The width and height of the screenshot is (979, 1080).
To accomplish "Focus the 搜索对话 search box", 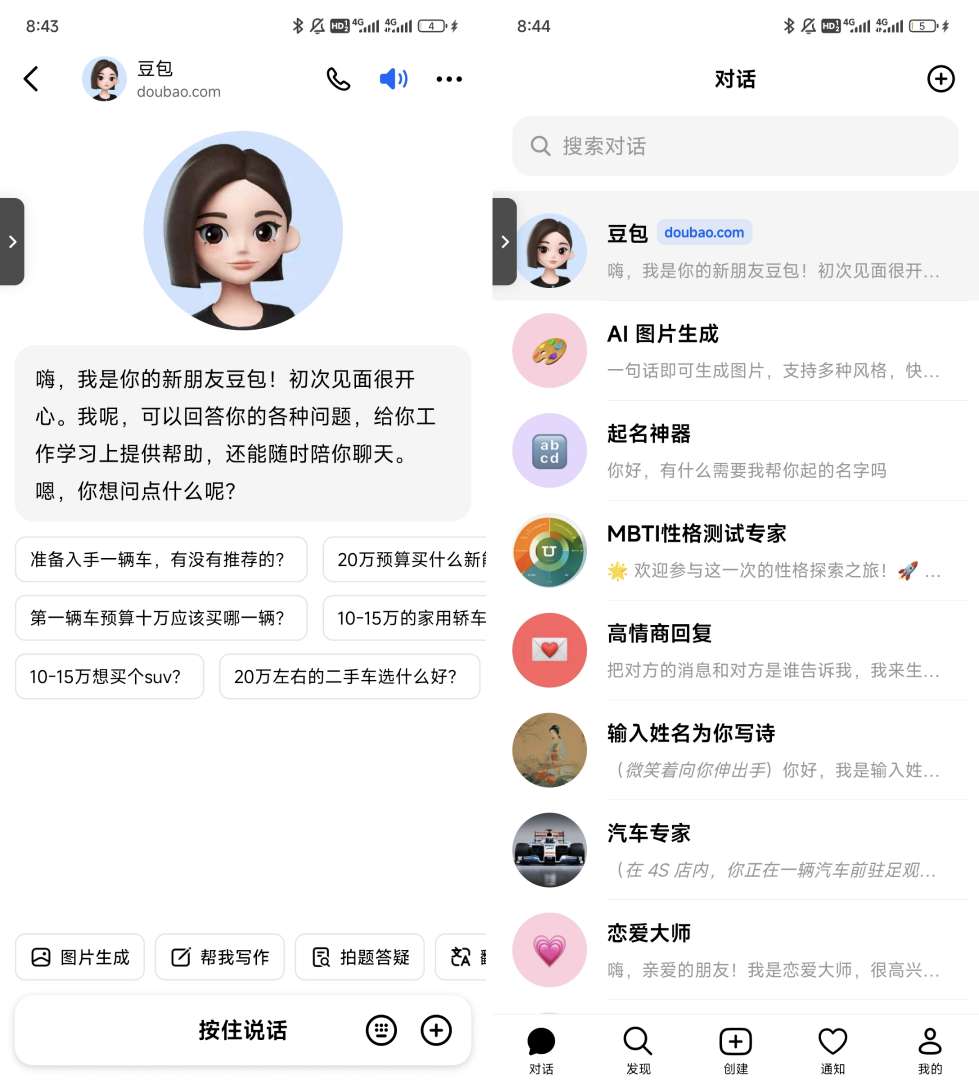I will (735, 146).
